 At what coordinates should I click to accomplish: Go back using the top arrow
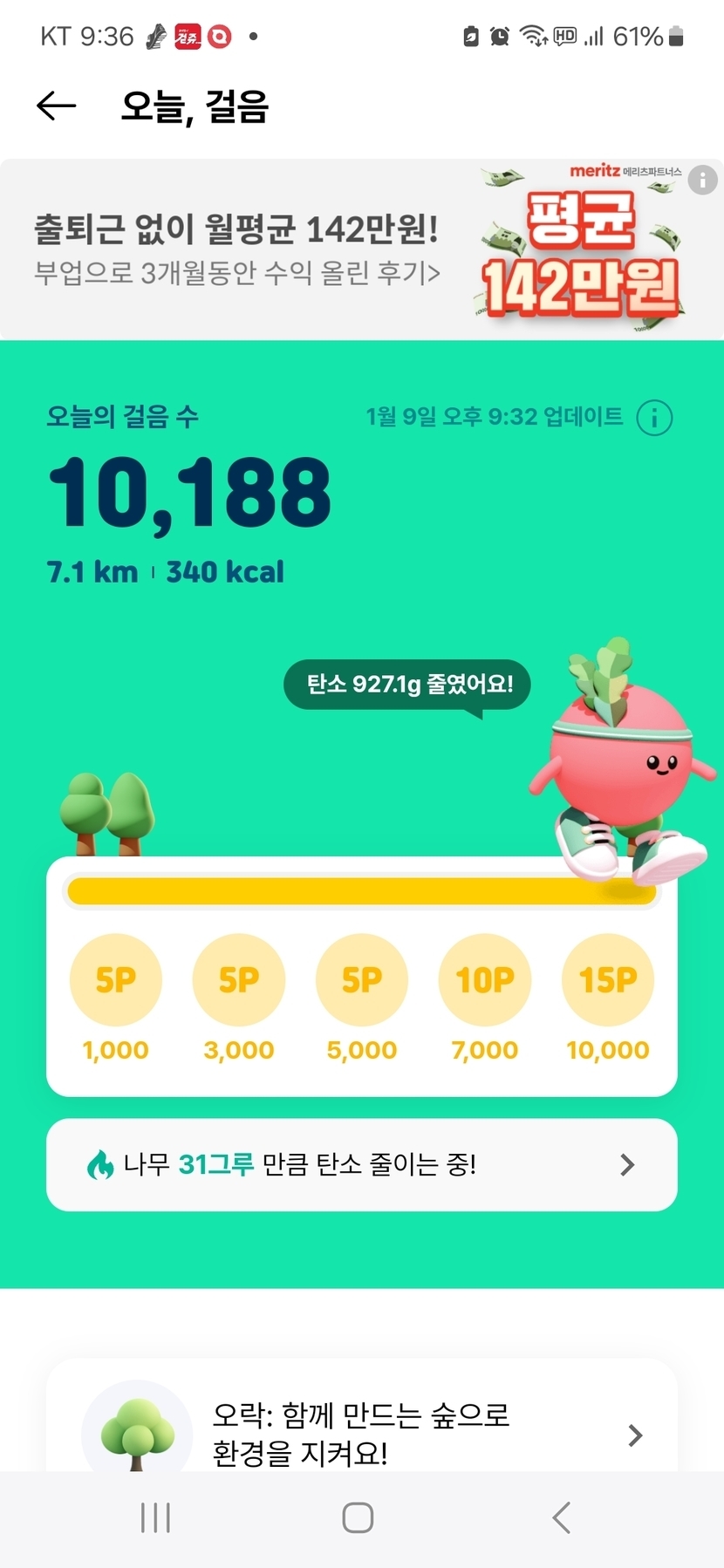[56, 106]
